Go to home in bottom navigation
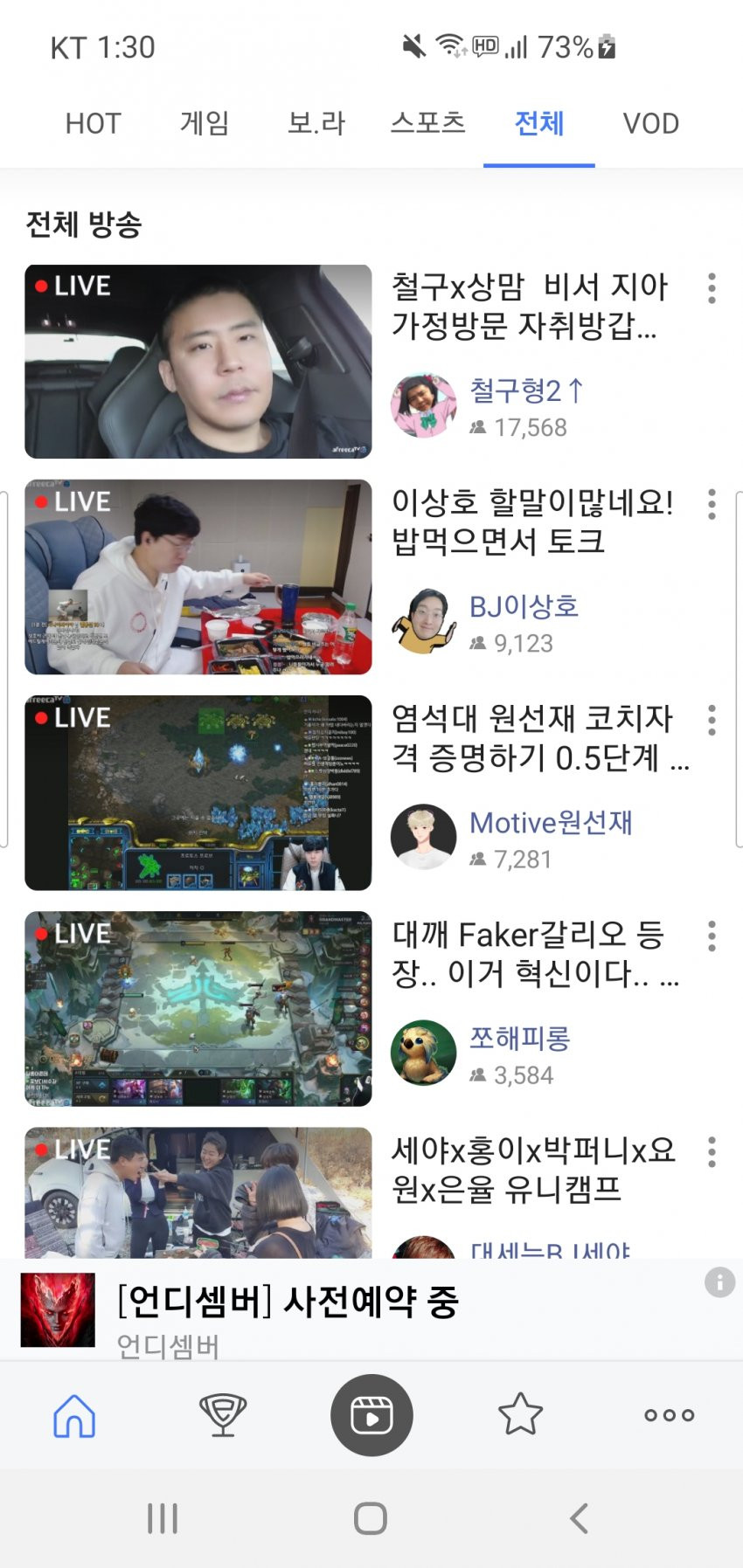This screenshot has width=743, height=1568. [x=74, y=1415]
